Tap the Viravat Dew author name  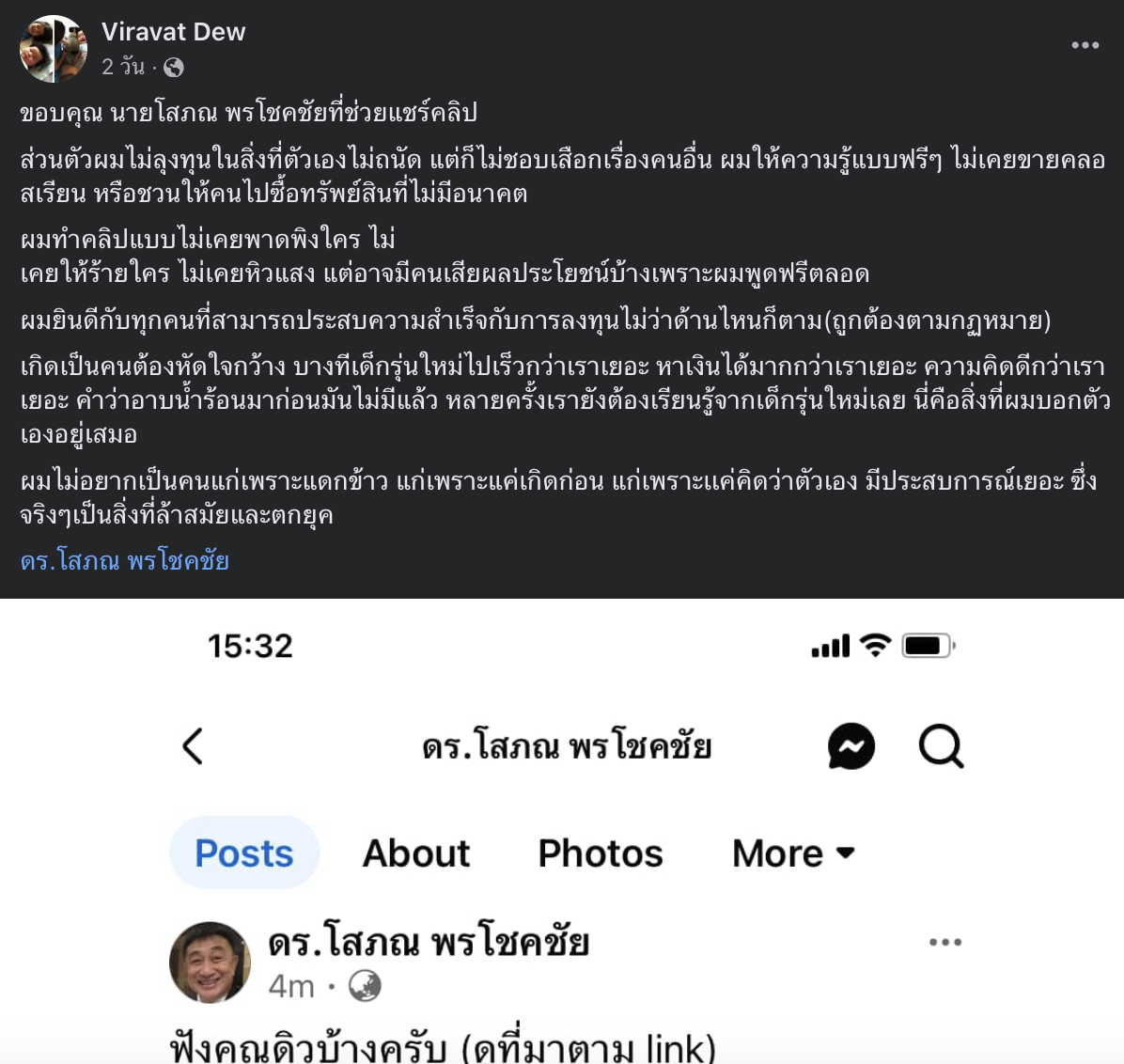pos(173,32)
